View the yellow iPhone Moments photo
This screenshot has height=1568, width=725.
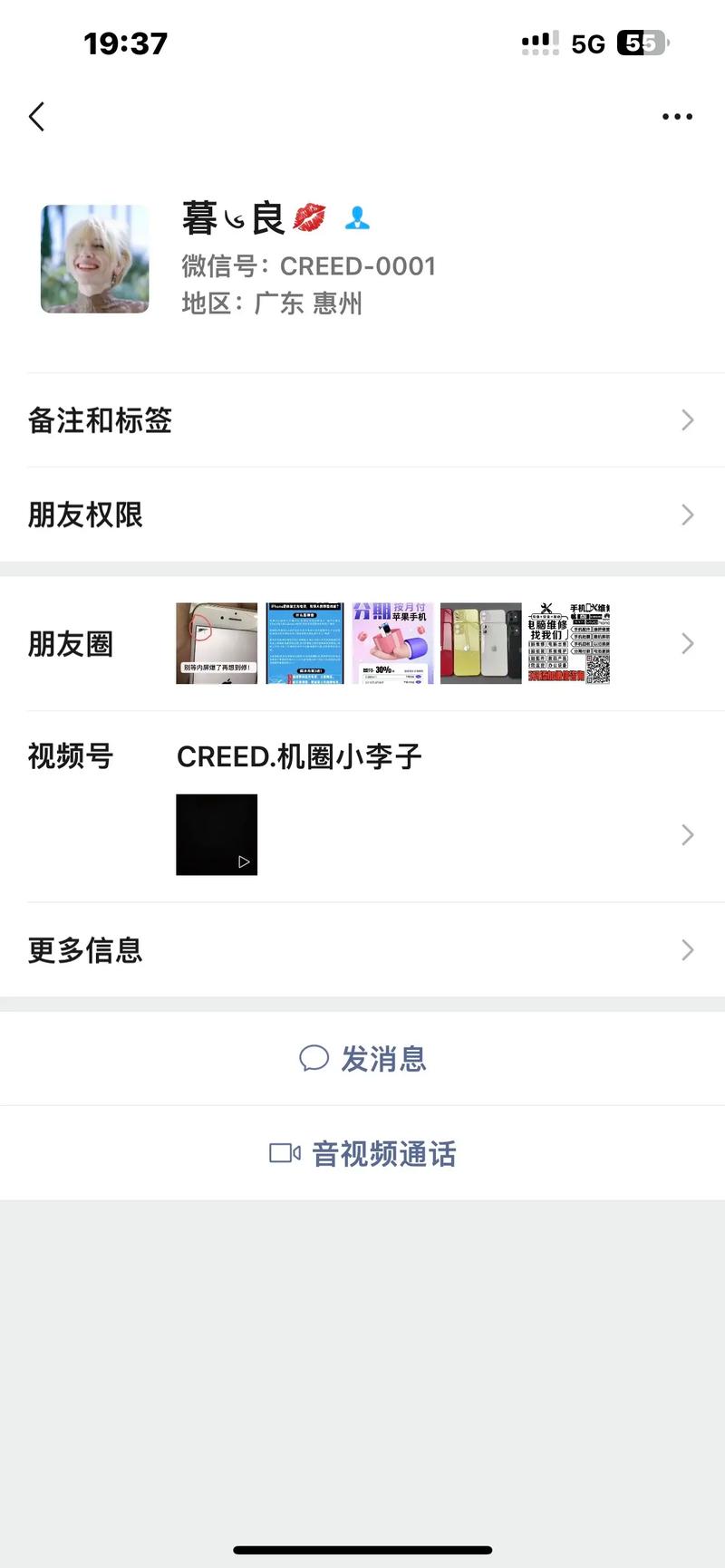(x=480, y=643)
